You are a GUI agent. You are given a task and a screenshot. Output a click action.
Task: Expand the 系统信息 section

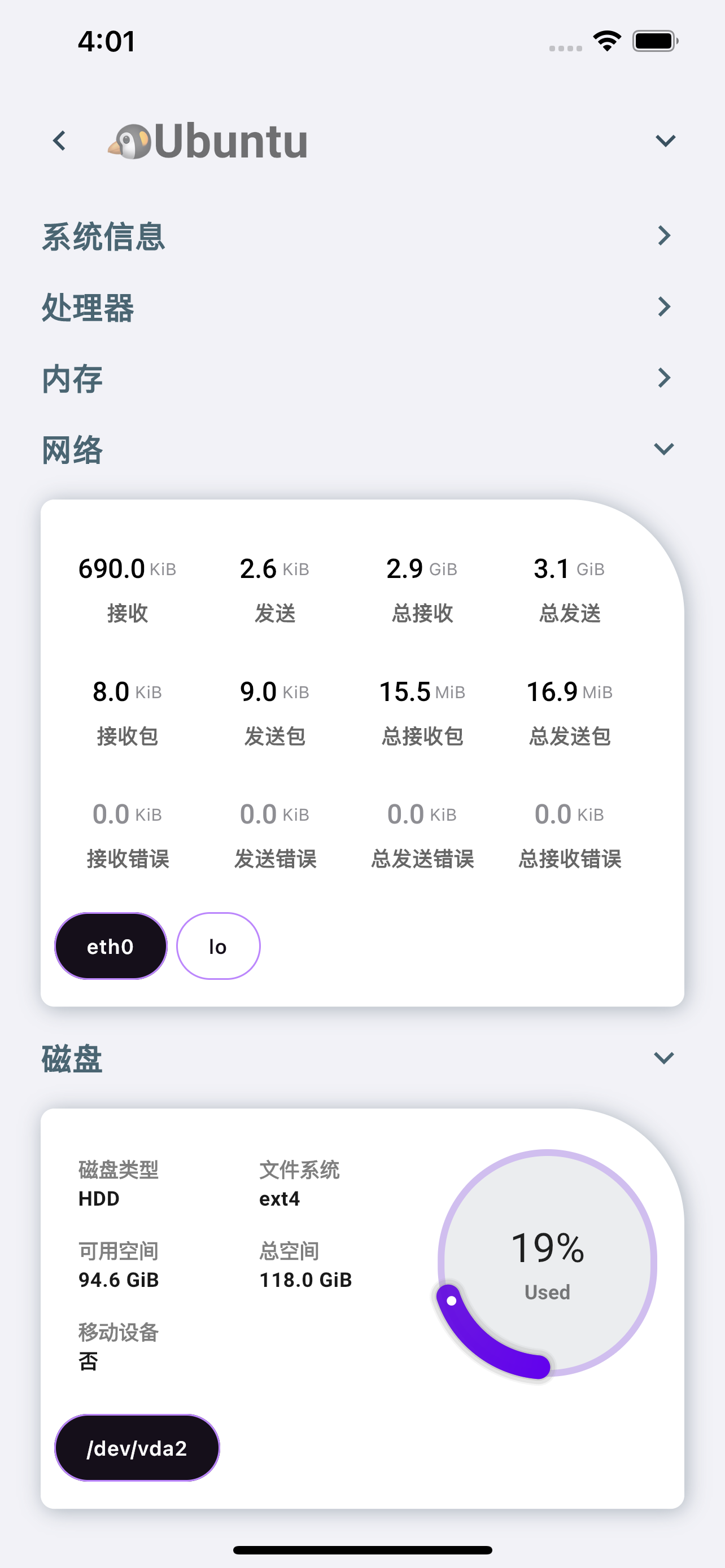click(665, 235)
